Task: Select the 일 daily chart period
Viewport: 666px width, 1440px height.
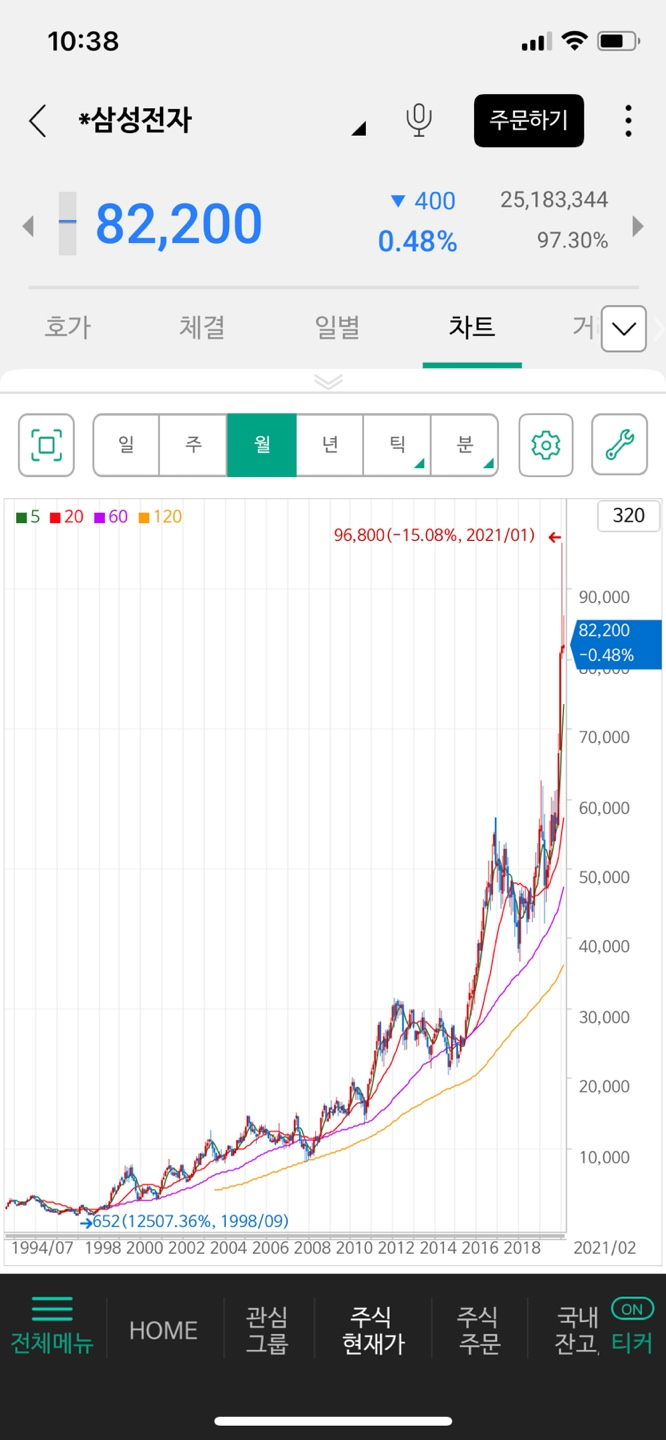Action: tap(126, 444)
